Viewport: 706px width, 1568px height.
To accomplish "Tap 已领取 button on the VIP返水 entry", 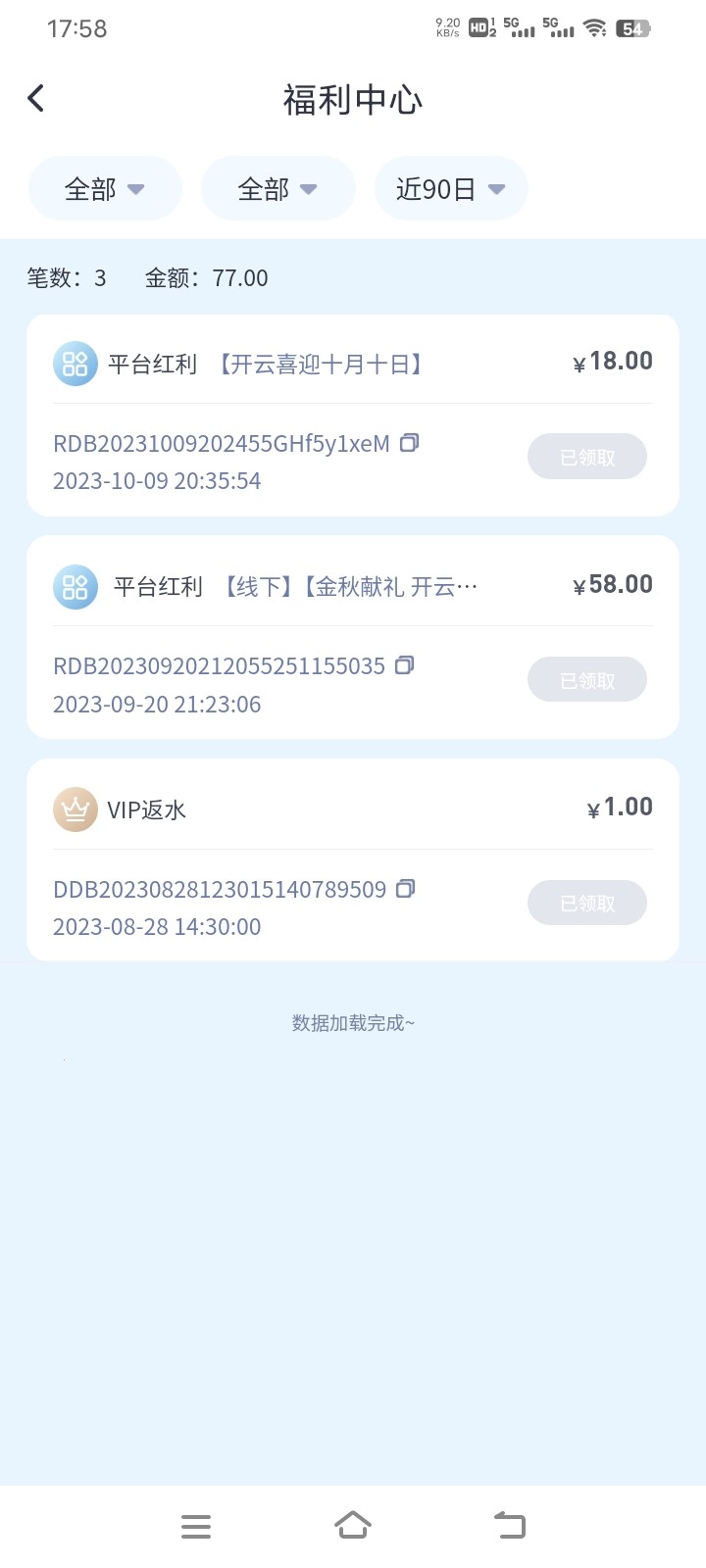I will pyautogui.click(x=587, y=903).
